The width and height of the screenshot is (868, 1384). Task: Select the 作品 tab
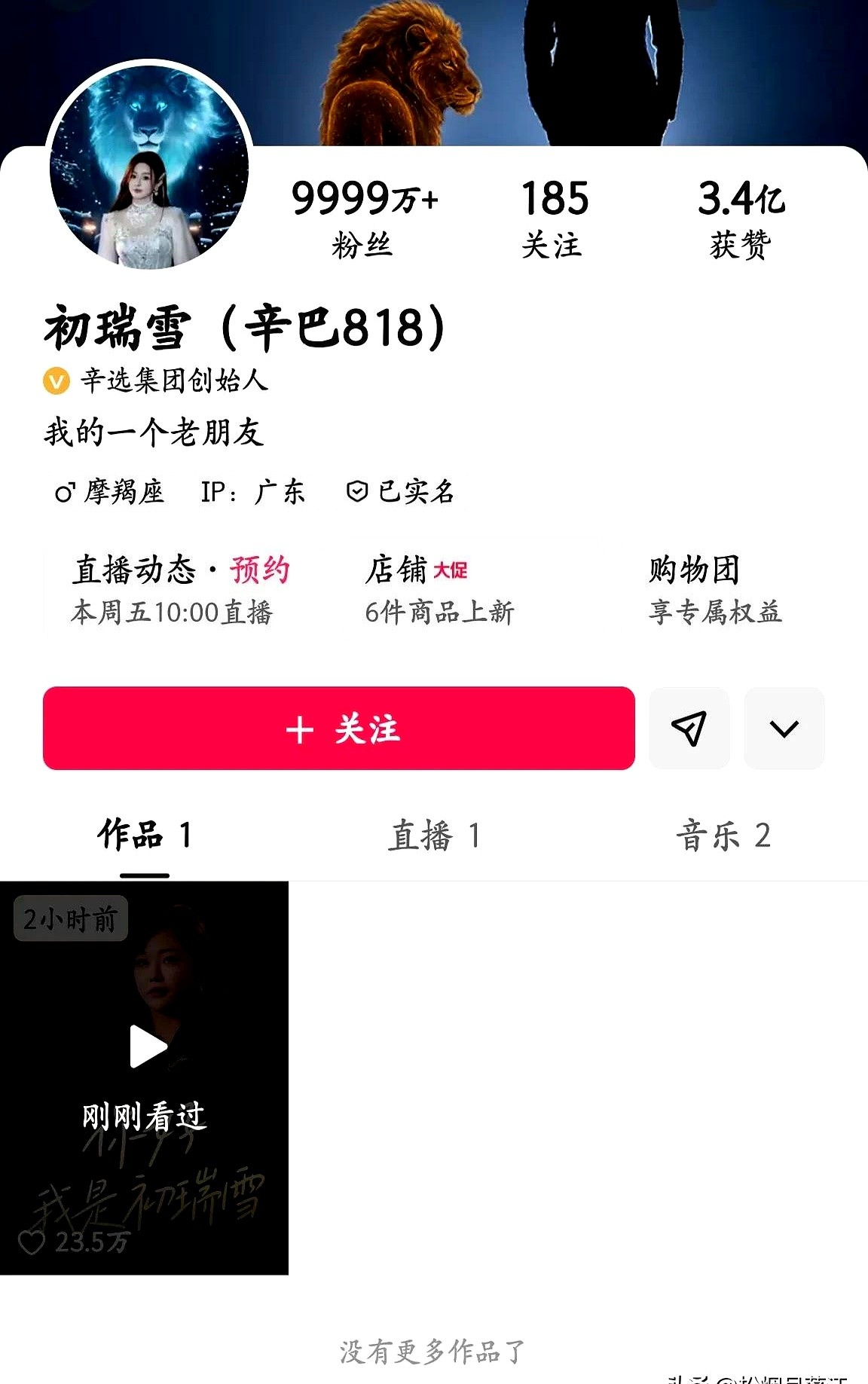pyautogui.click(x=145, y=836)
